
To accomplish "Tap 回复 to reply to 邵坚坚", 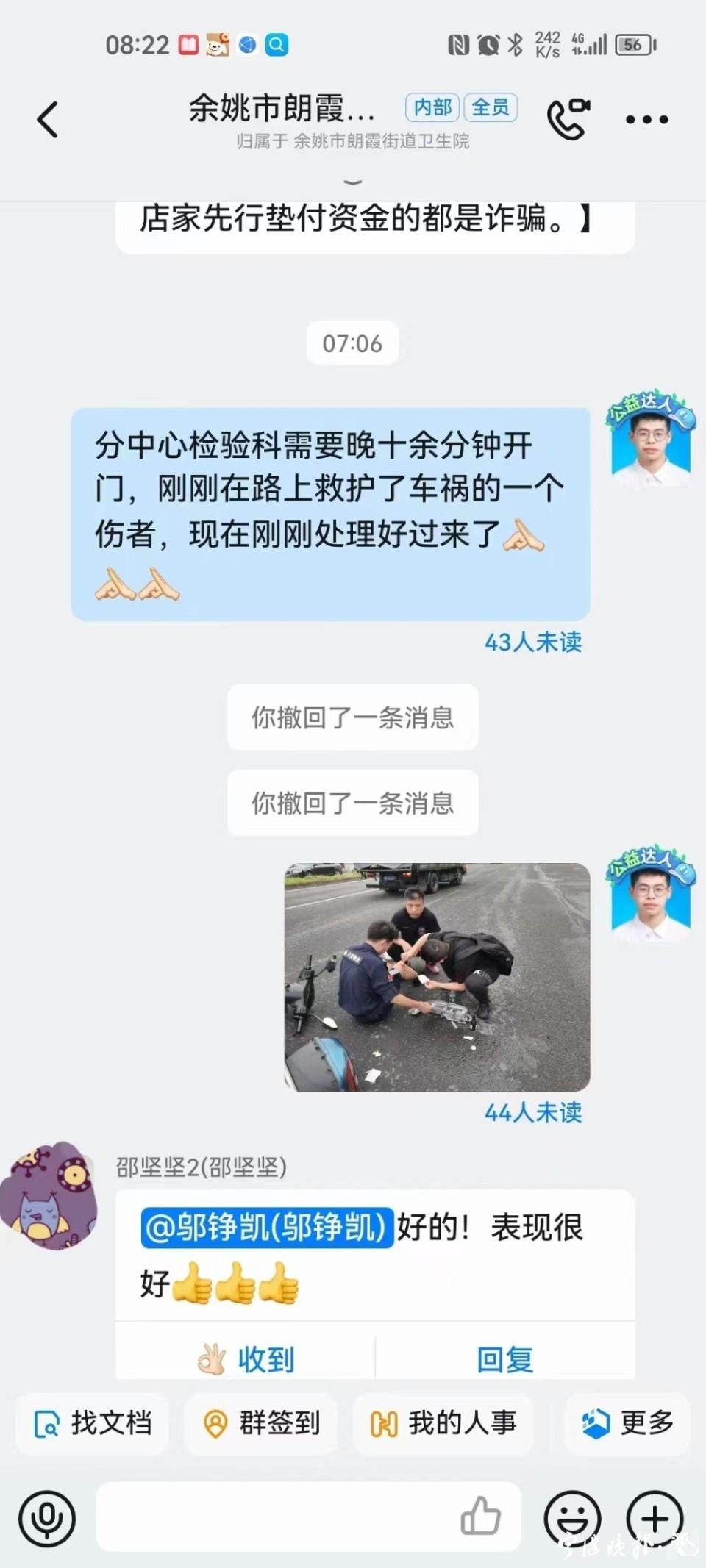I will [x=504, y=1359].
